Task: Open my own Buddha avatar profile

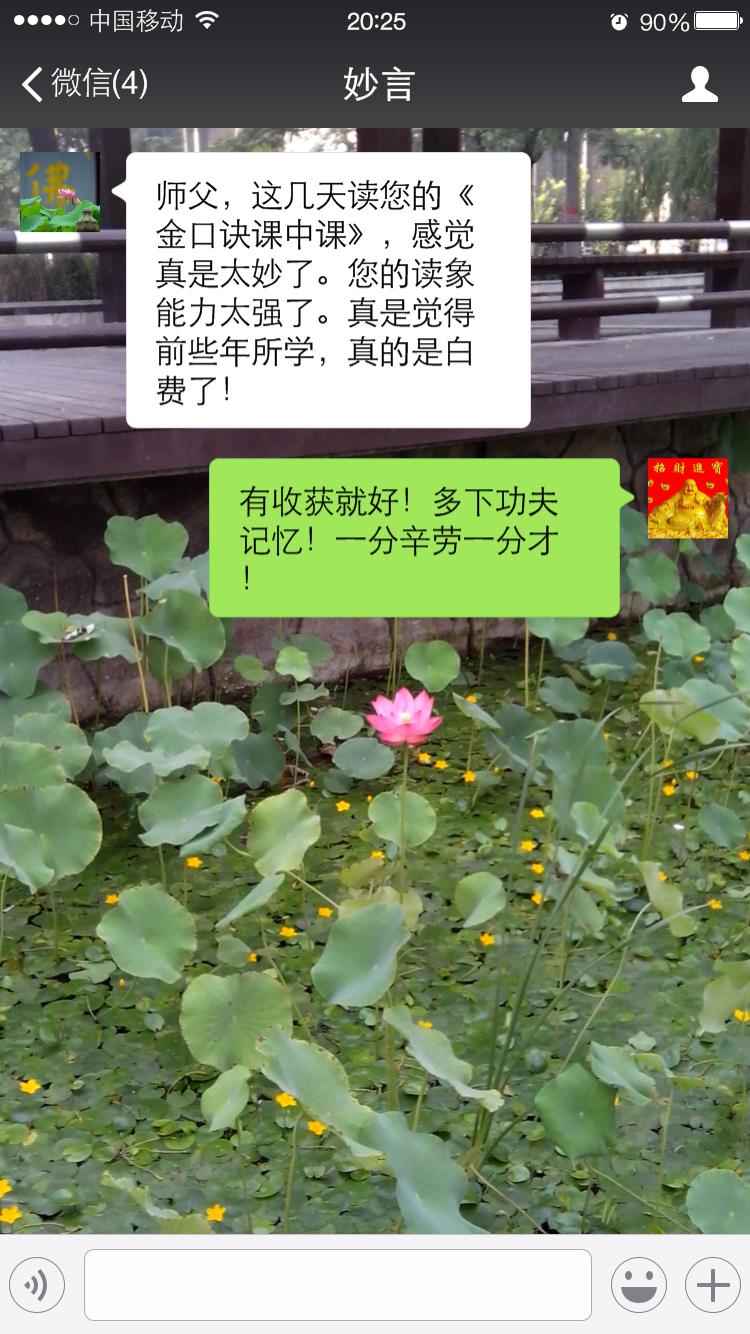Action: pos(688,498)
